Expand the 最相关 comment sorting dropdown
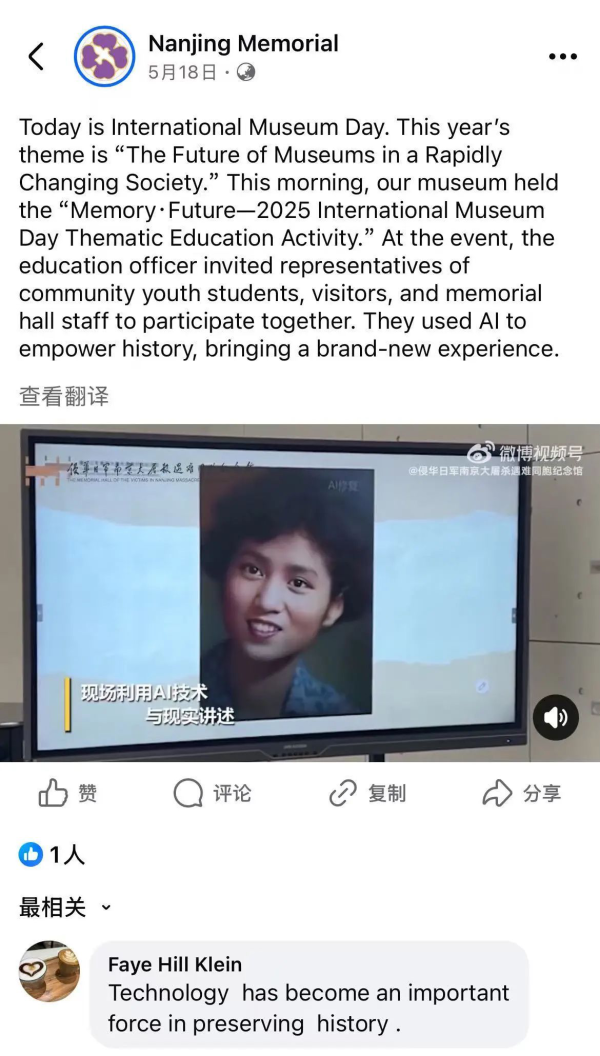This screenshot has height=1056, width=600. (x=65, y=907)
